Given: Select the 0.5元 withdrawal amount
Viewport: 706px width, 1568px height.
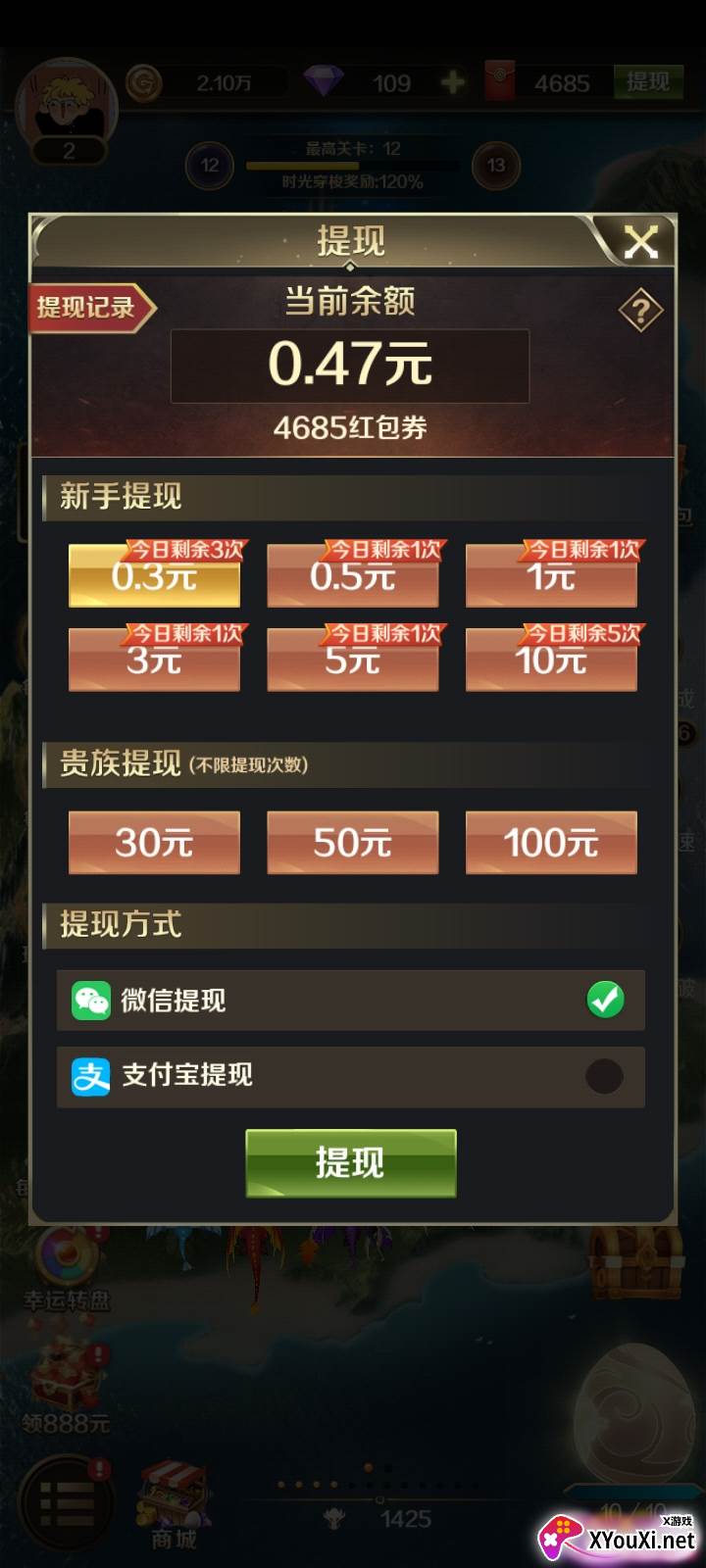Looking at the screenshot, I should point(353,574).
